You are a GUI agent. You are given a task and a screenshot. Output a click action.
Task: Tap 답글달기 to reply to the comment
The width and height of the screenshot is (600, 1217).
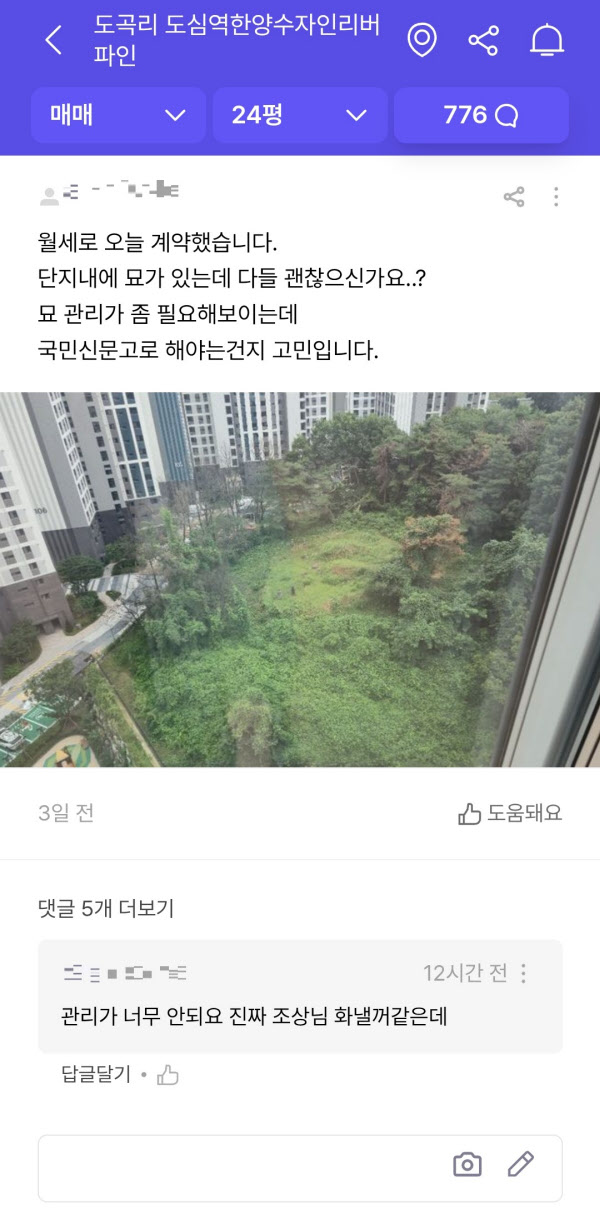point(96,1075)
